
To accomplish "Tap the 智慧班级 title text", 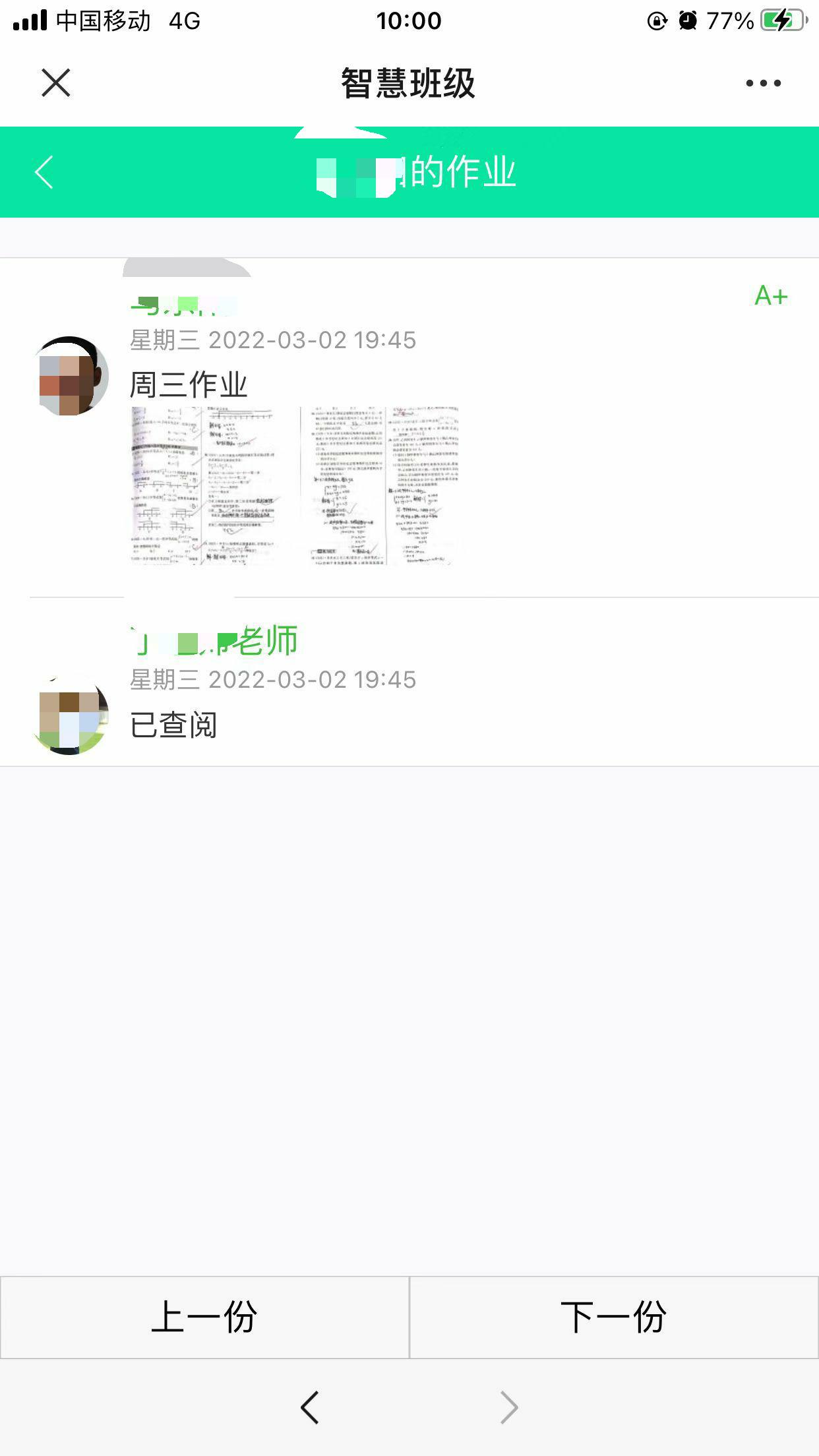I will [409, 82].
